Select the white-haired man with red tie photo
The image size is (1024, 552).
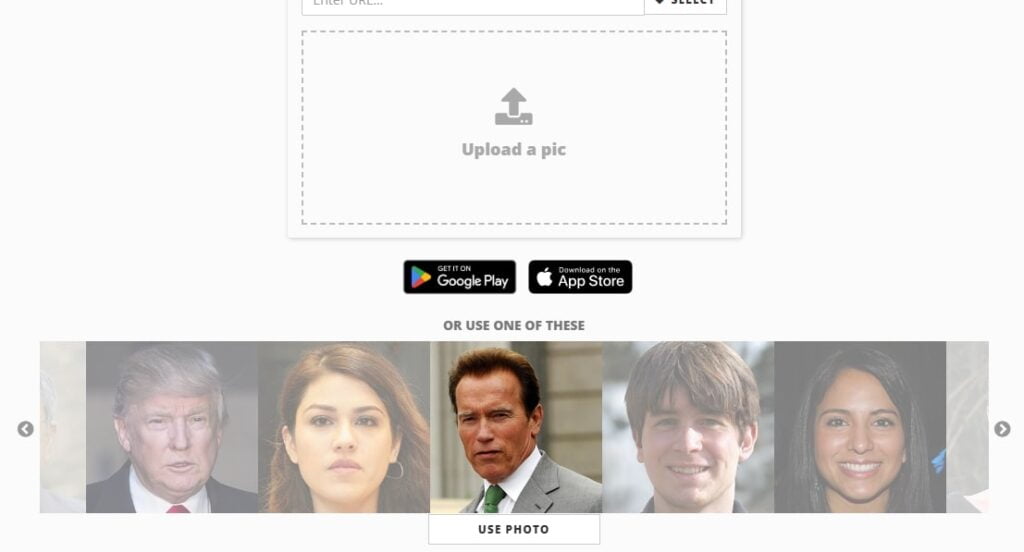pyautogui.click(x=172, y=427)
